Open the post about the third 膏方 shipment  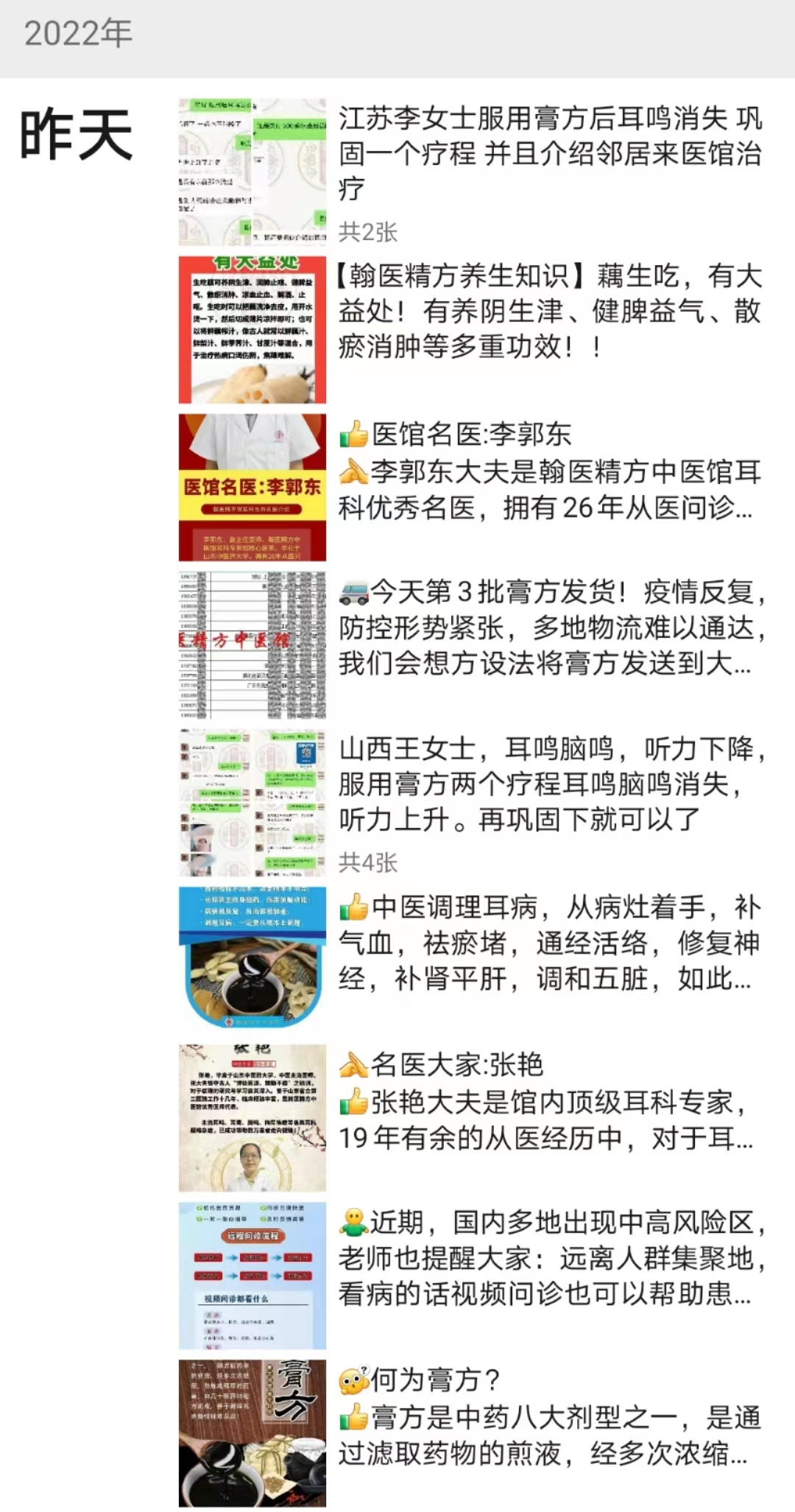[x=549, y=627]
